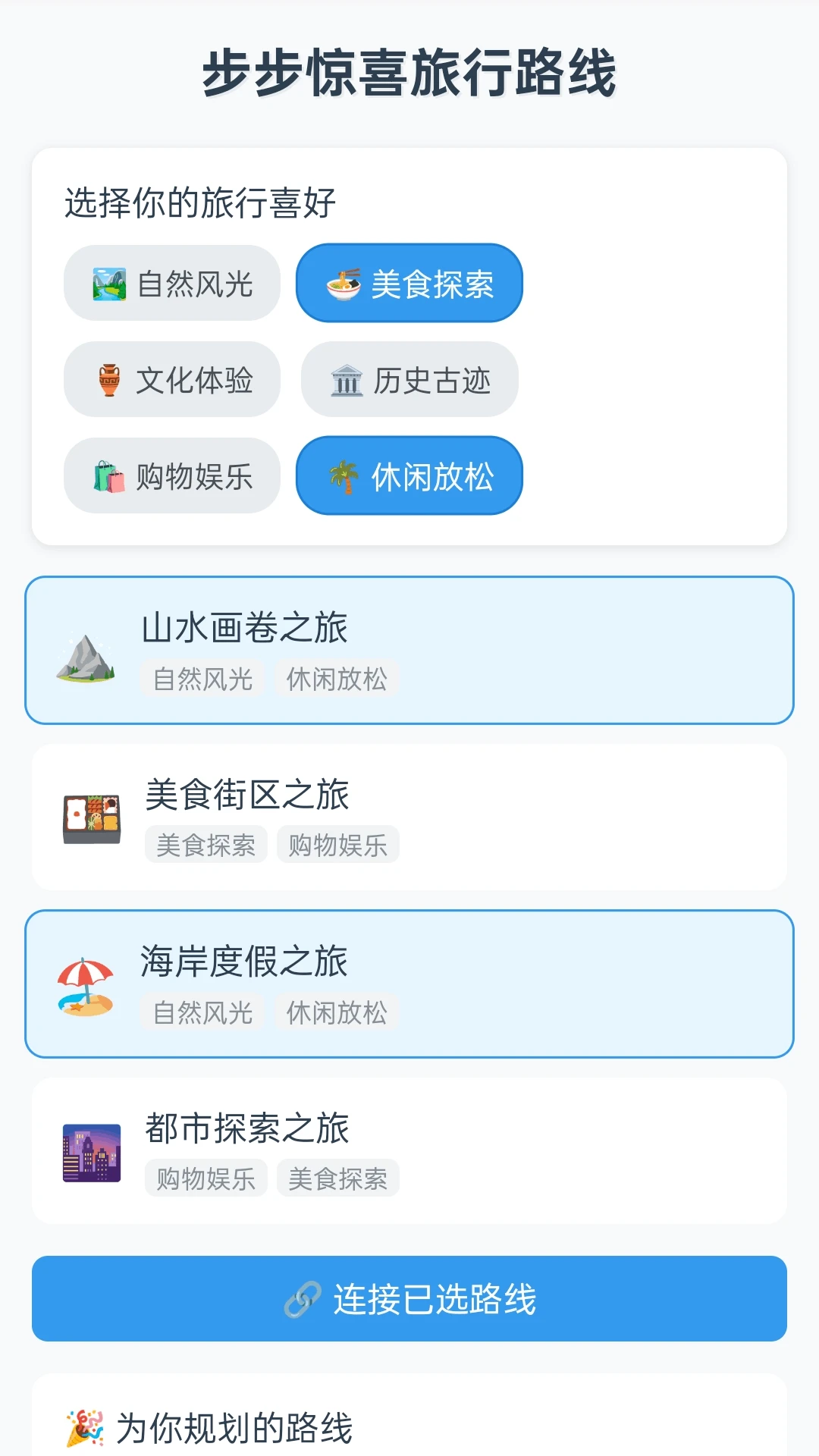The image size is (819, 1456).
Task: Click the beach umbrella icon on 海岸度假之旅
Action: click(x=85, y=986)
